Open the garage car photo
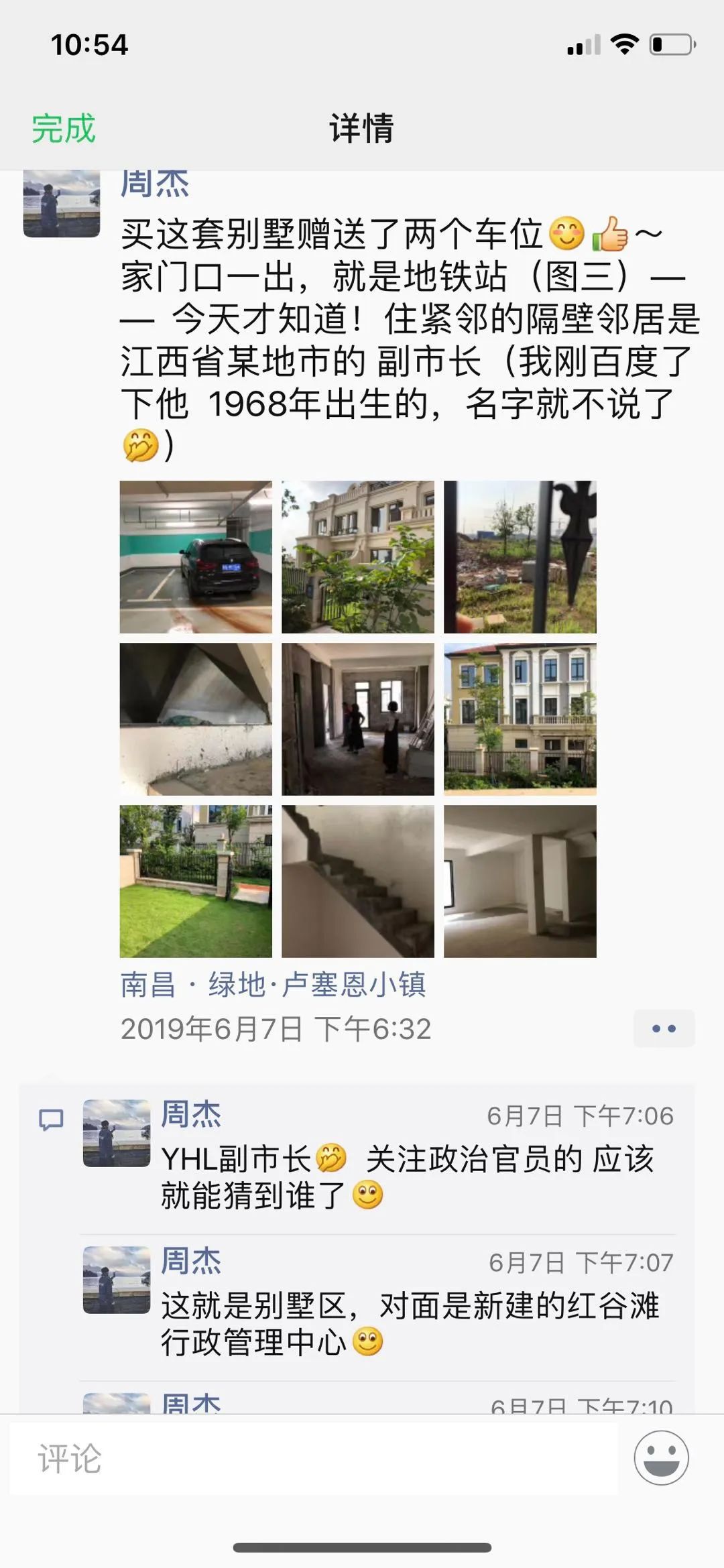 tap(196, 556)
